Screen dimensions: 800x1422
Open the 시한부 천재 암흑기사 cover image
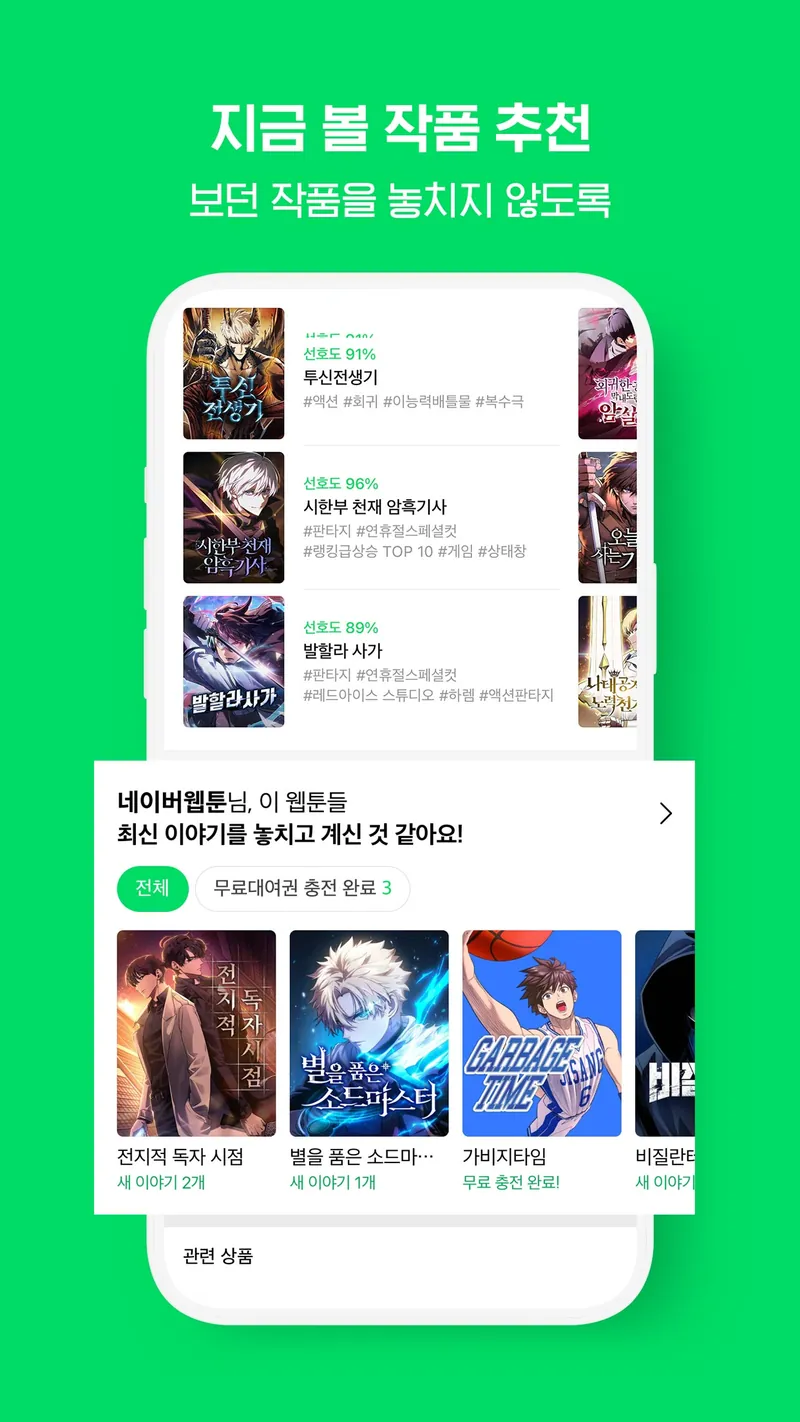(233, 518)
